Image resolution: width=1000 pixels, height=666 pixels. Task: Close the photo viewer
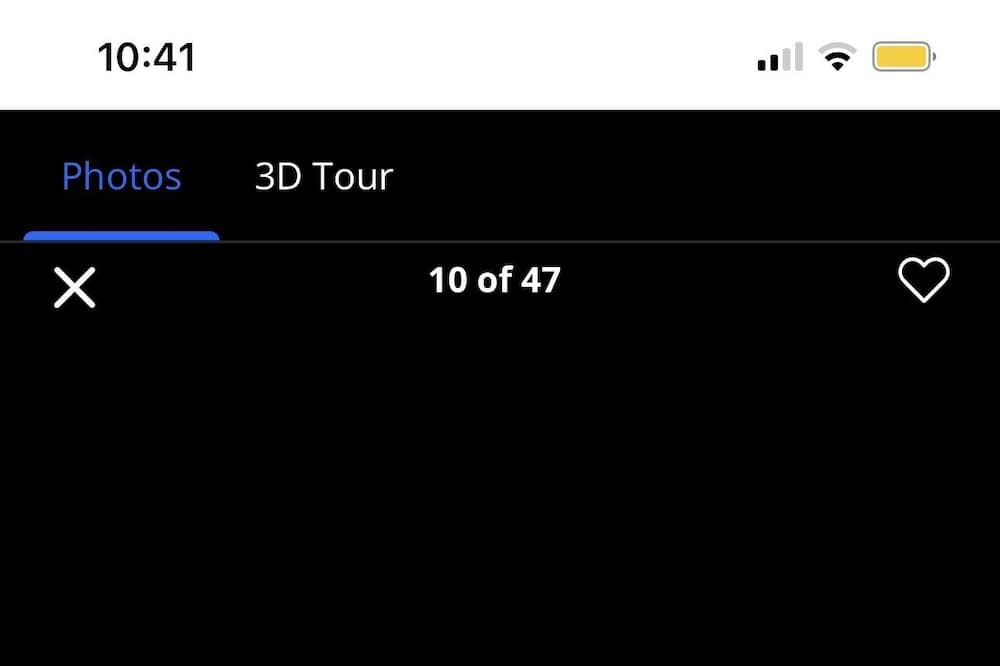click(x=74, y=289)
